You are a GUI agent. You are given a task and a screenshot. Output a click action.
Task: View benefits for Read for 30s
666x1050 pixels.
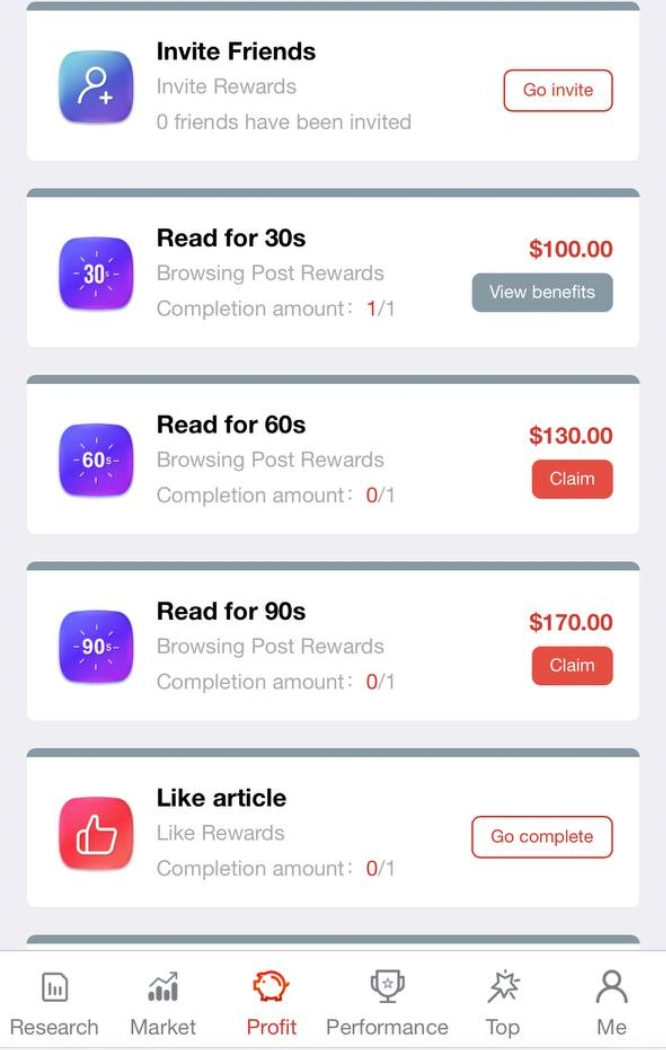tap(542, 292)
